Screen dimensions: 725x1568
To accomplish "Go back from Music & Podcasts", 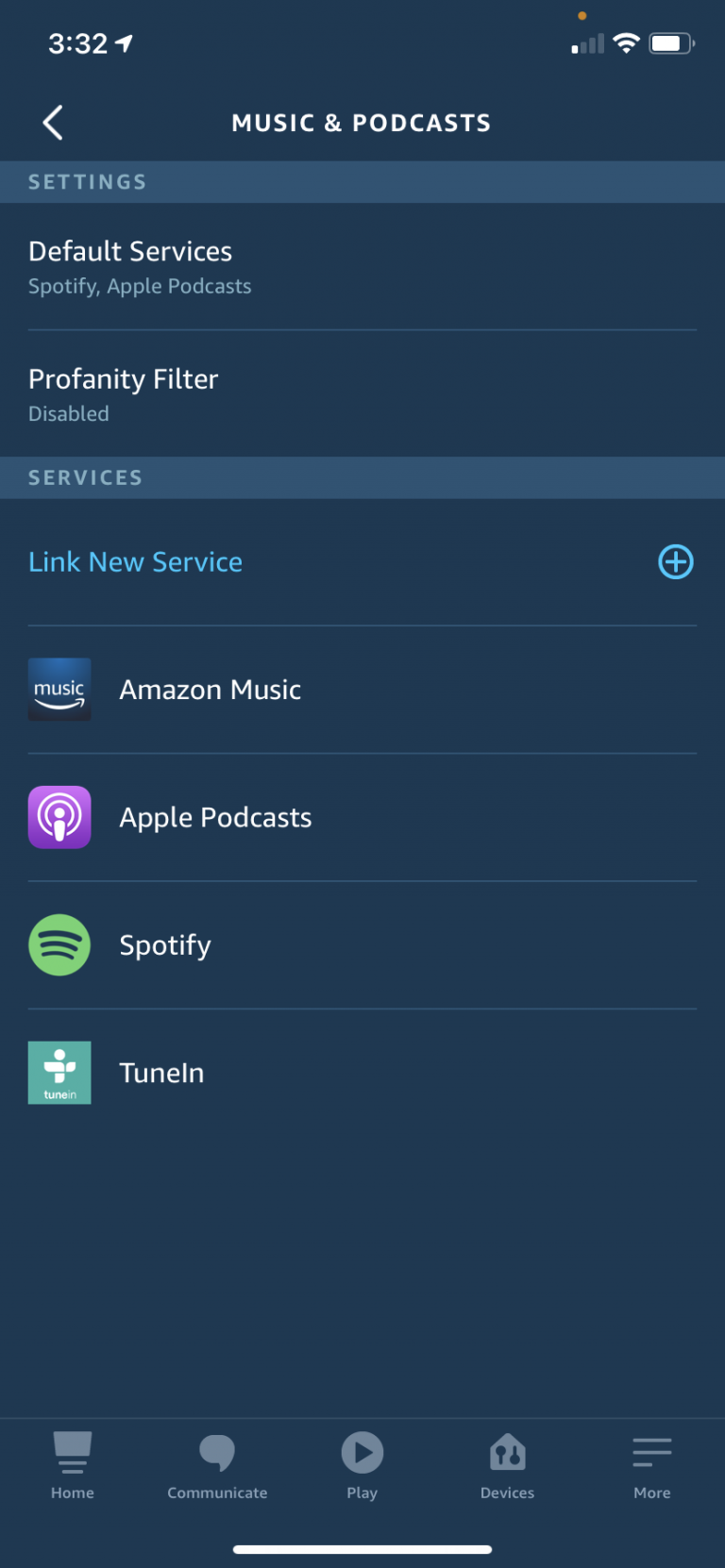I will tap(53, 123).
